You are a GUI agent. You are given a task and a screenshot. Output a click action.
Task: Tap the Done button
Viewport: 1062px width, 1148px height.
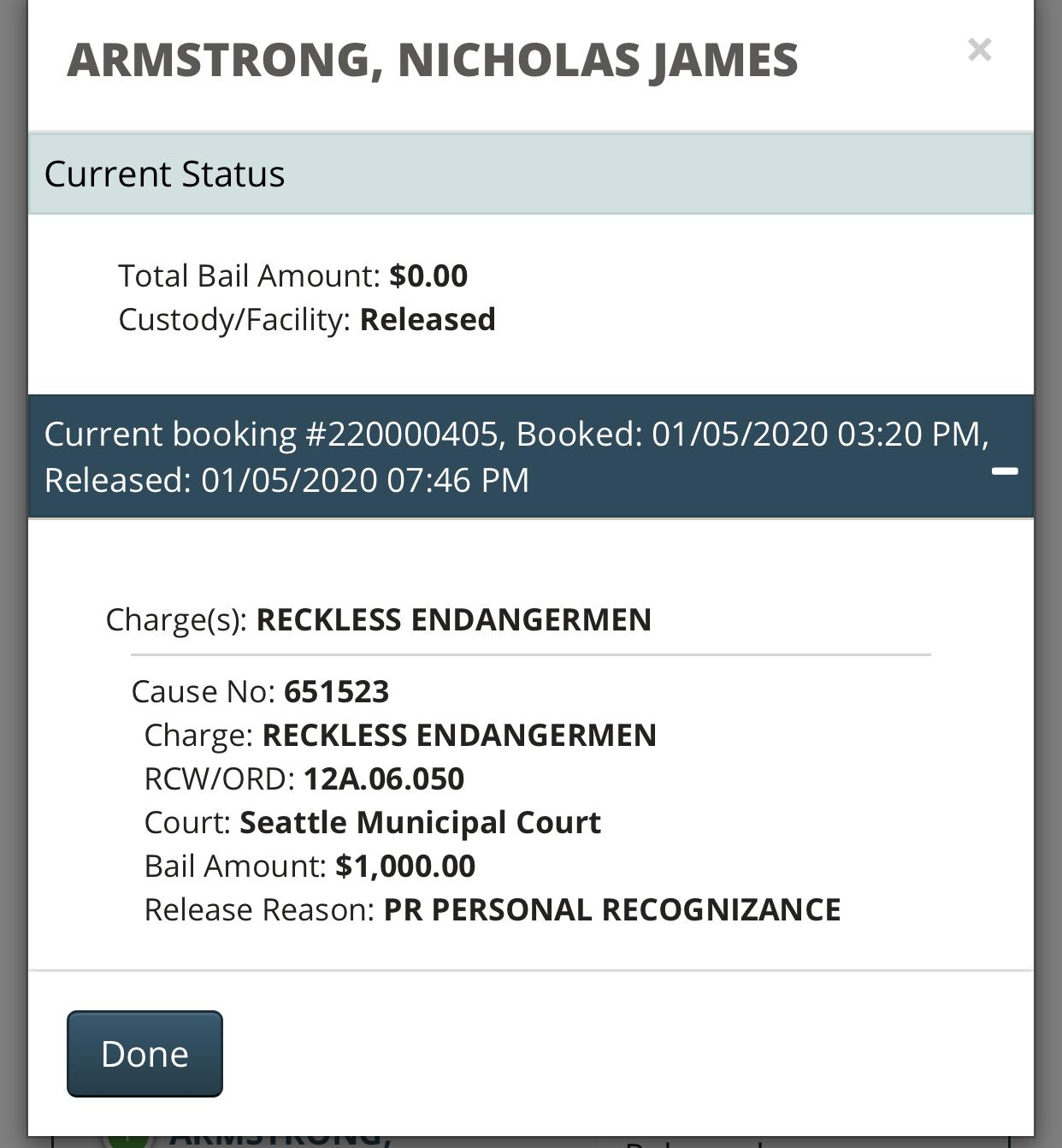point(145,1054)
